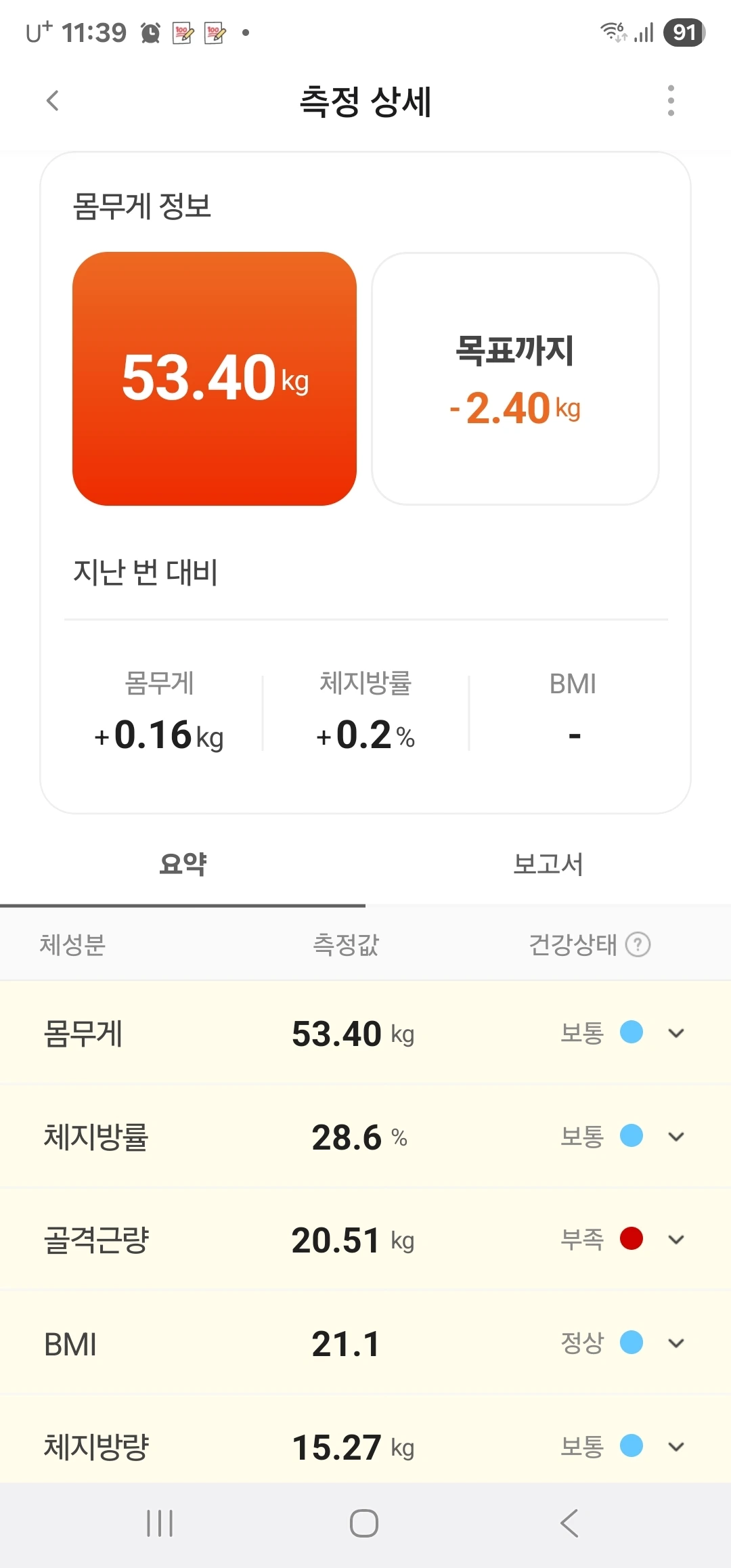The height and width of the screenshot is (1568, 731).
Task: Switch to the 보고서 tab
Action: tap(548, 865)
